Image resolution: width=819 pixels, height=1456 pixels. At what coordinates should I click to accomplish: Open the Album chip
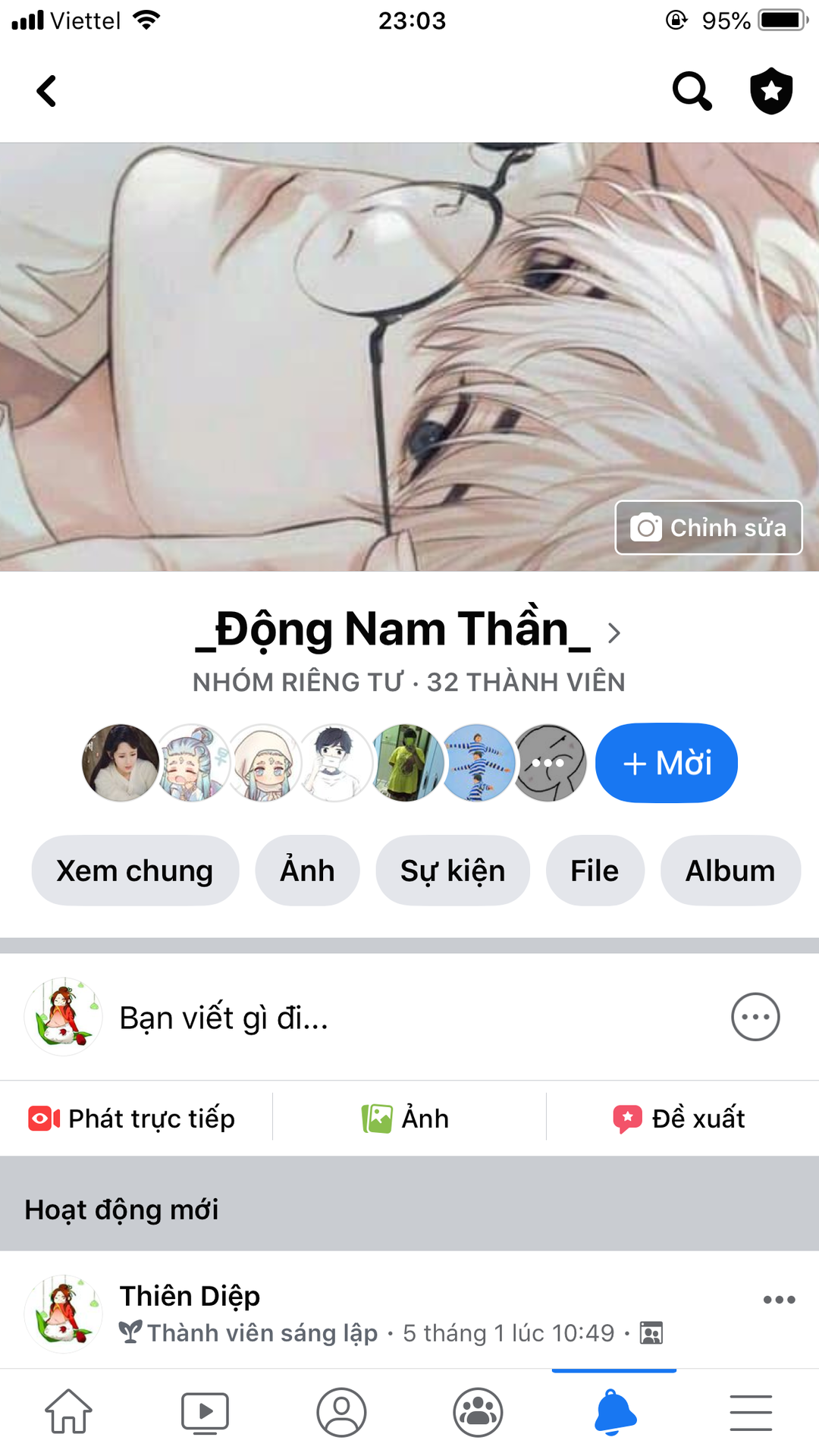730,871
